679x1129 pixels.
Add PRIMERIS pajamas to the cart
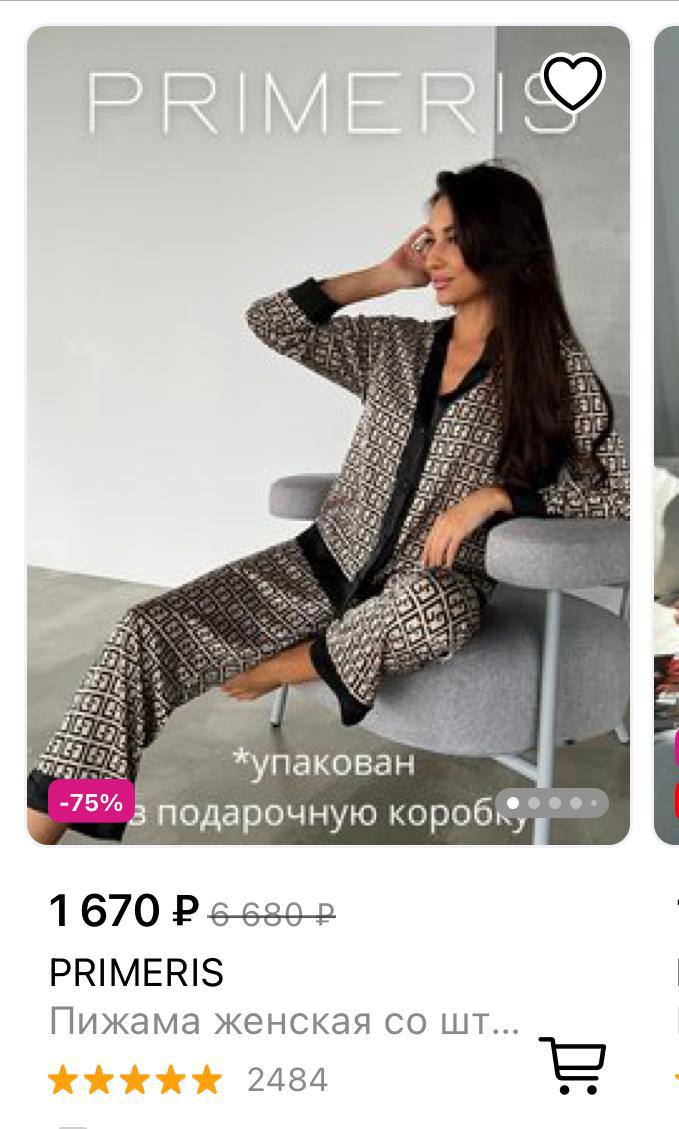[572, 1064]
